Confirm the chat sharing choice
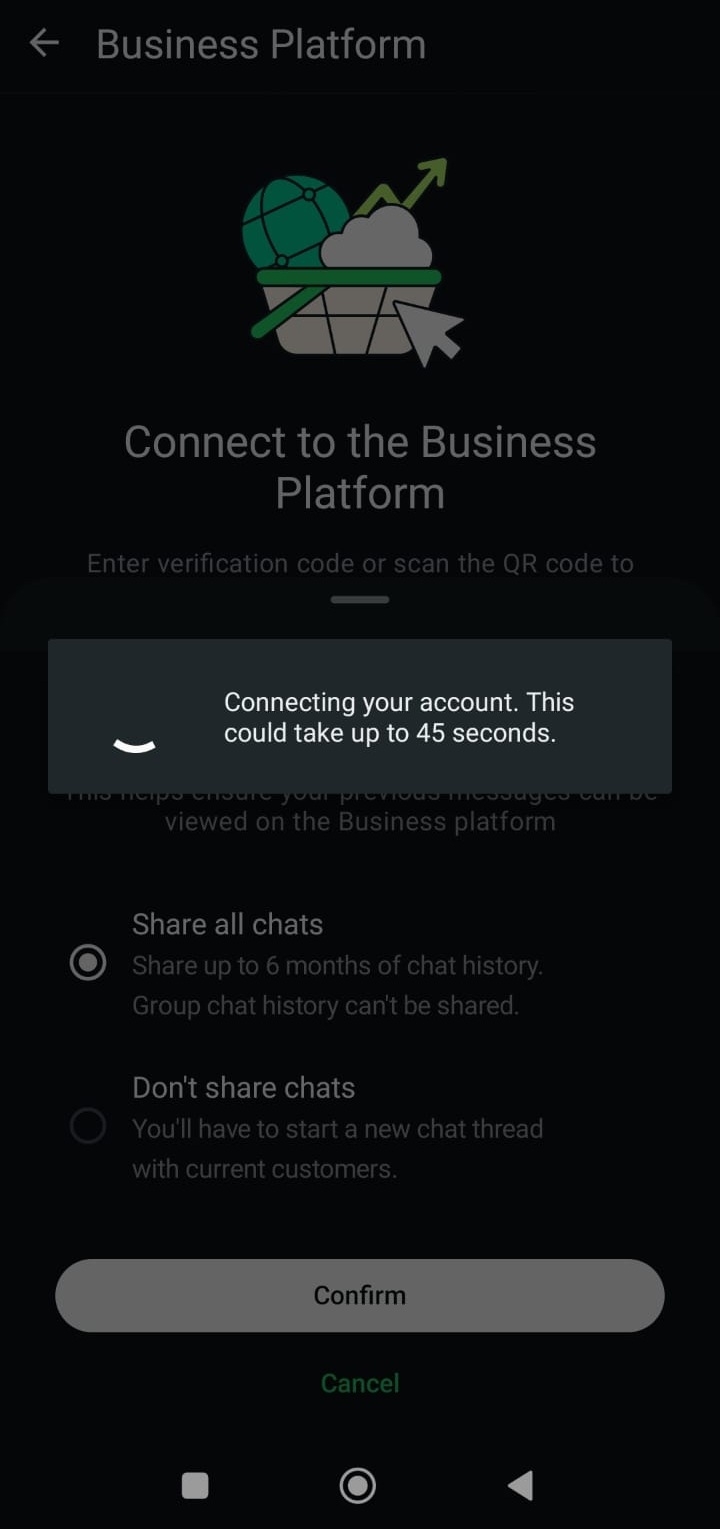The width and height of the screenshot is (720, 1529). coord(360,1295)
